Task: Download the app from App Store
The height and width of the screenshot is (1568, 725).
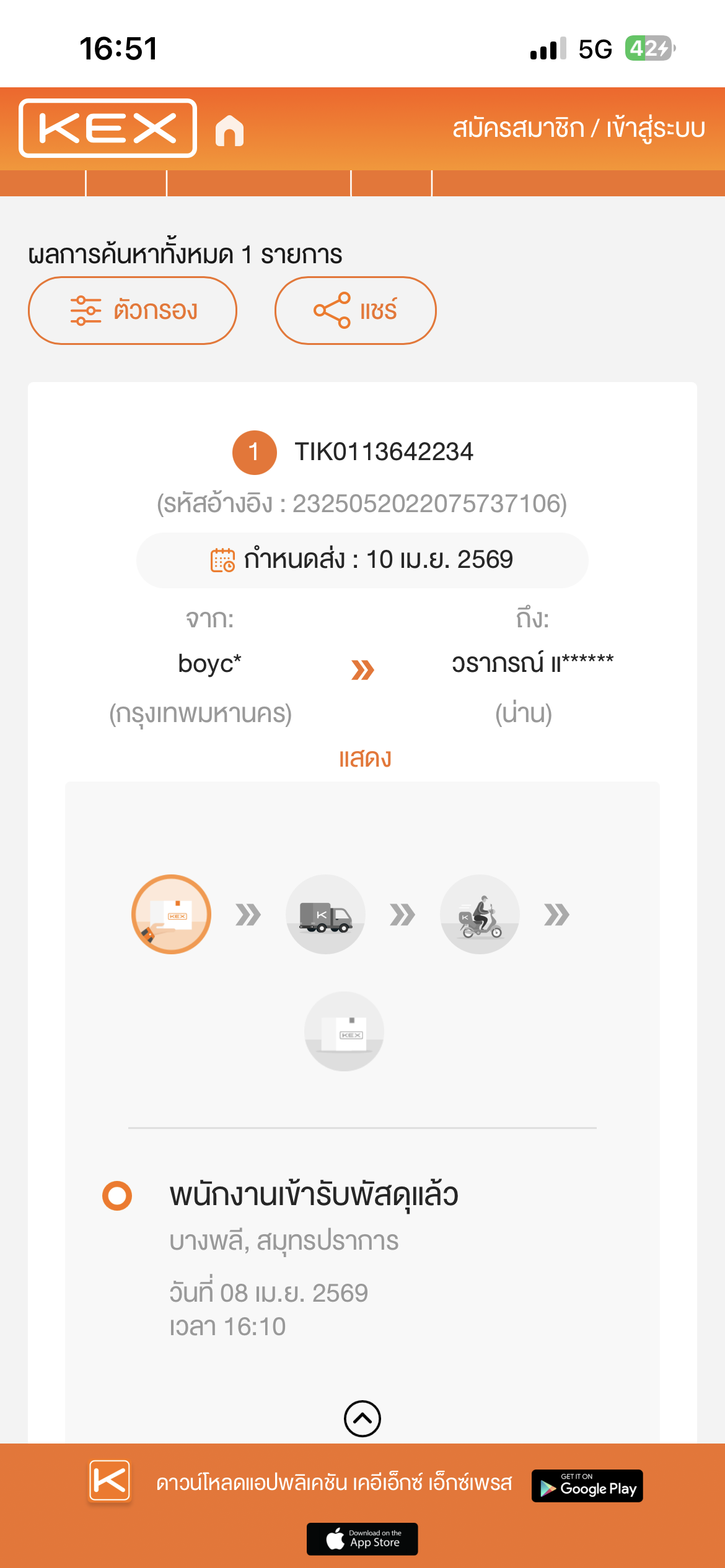Action: 362,1539
